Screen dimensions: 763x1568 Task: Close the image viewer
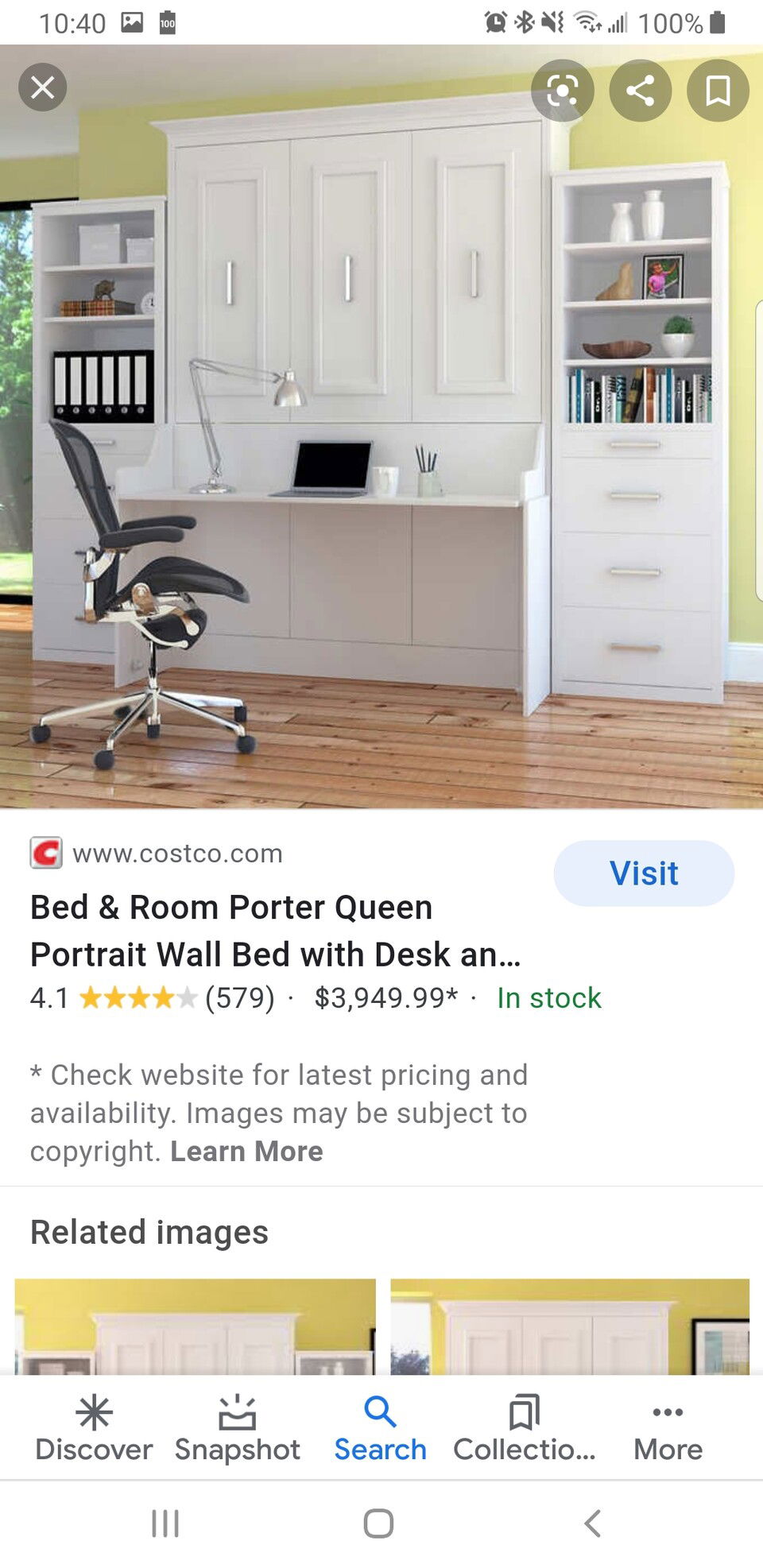pyautogui.click(x=43, y=87)
